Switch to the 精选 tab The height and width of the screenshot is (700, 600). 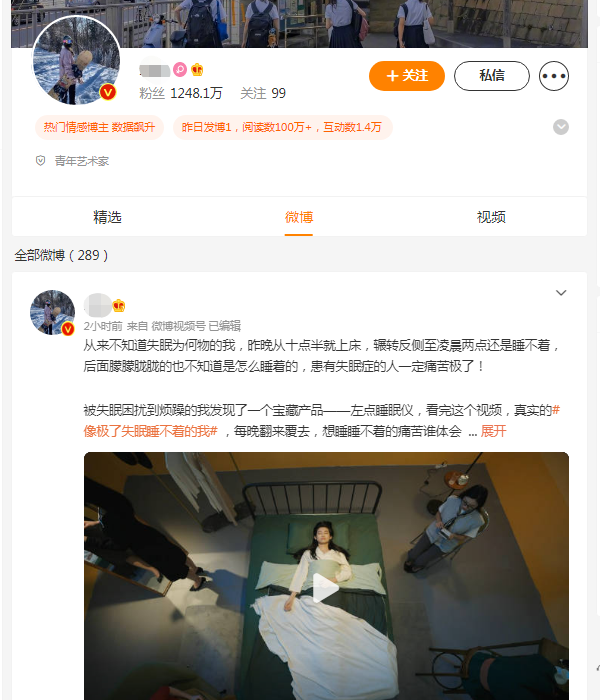pyautogui.click(x=107, y=217)
